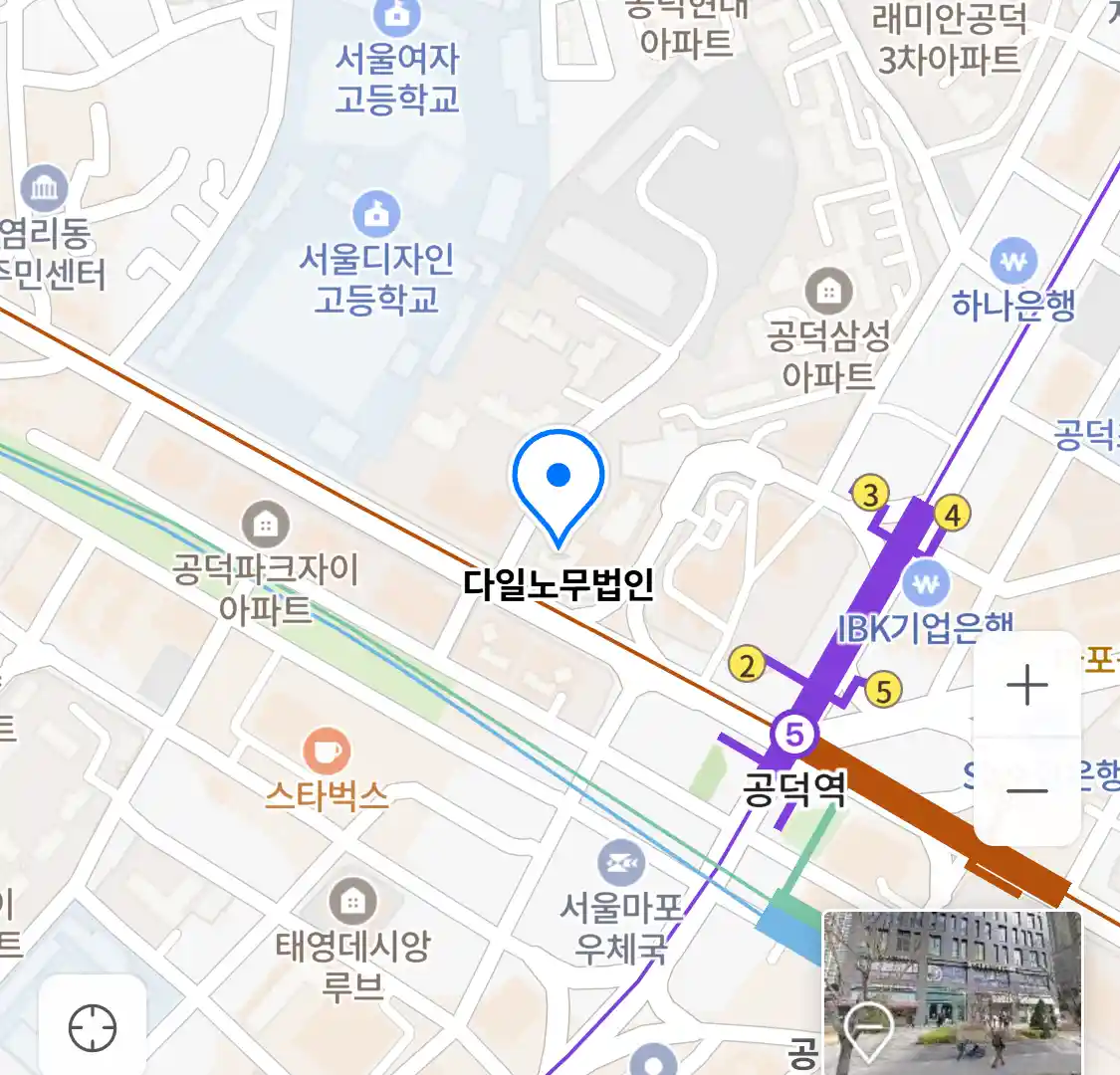The image size is (1120, 1075).
Task: Select the 하나은행 bank marker
Action: point(1013,263)
